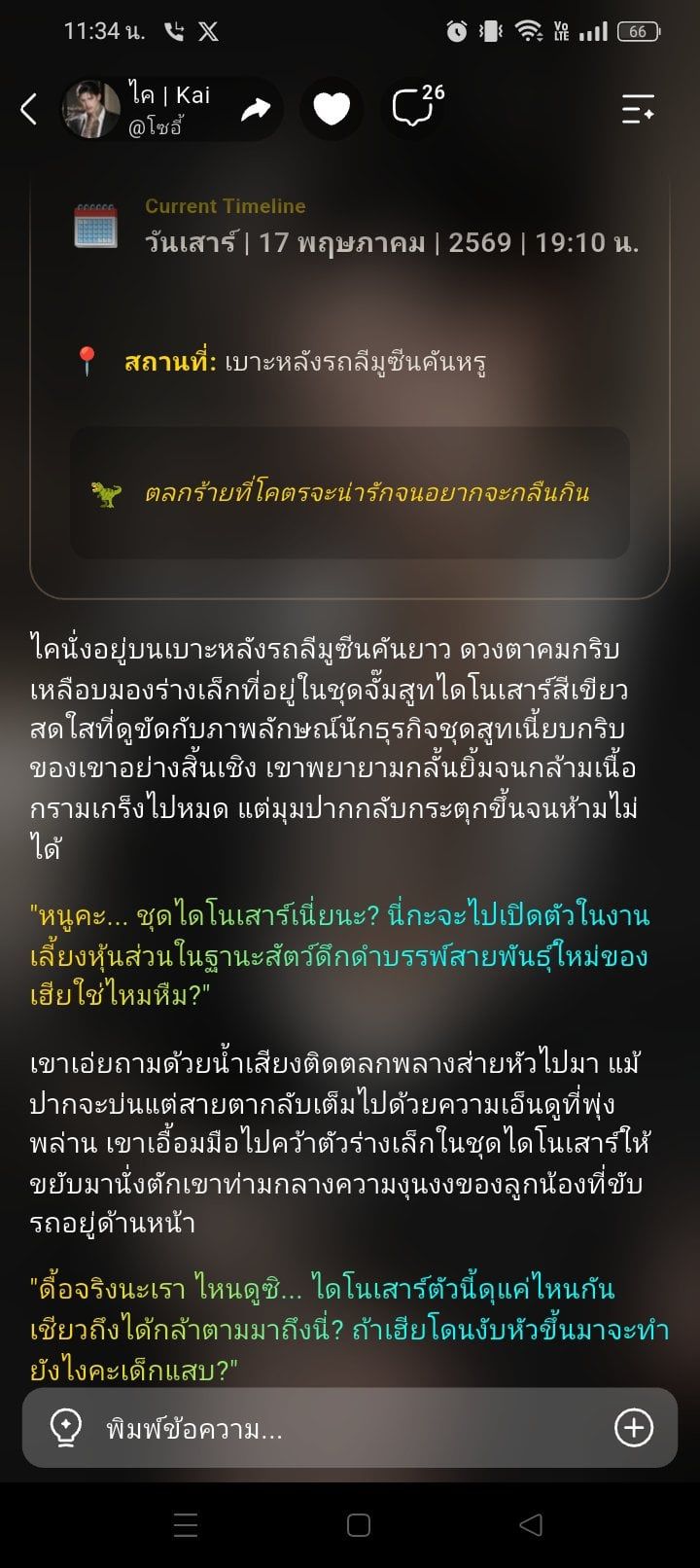Open the comments bubble showing 26

click(417, 107)
